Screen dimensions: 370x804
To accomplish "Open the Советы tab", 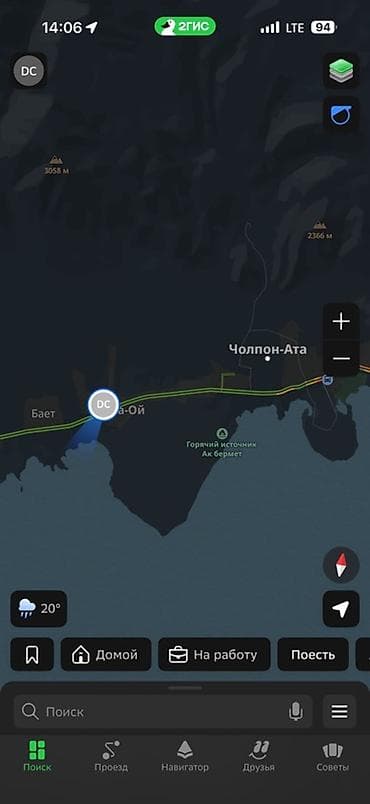I will pos(333,756).
